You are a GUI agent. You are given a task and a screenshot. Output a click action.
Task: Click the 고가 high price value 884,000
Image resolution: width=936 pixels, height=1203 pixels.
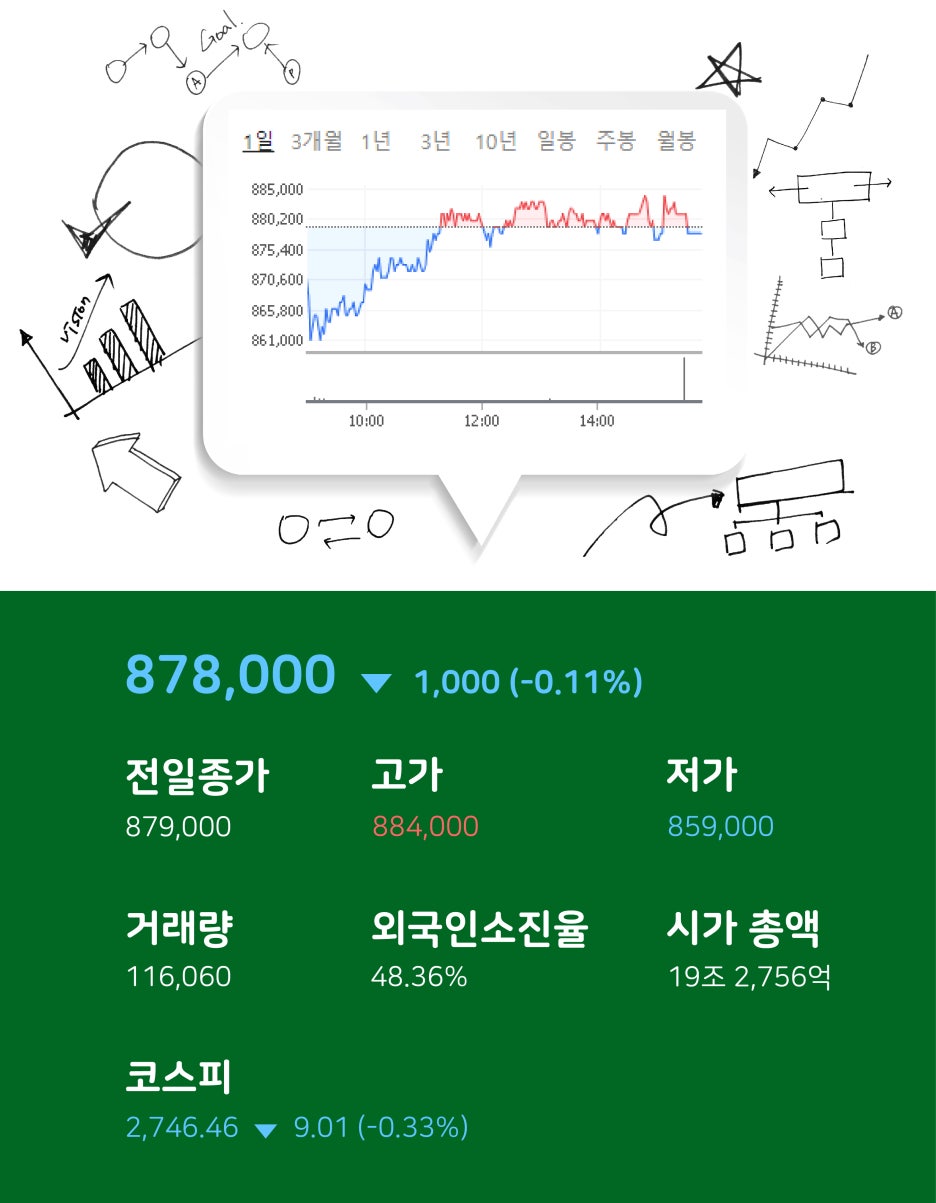click(425, 827)
